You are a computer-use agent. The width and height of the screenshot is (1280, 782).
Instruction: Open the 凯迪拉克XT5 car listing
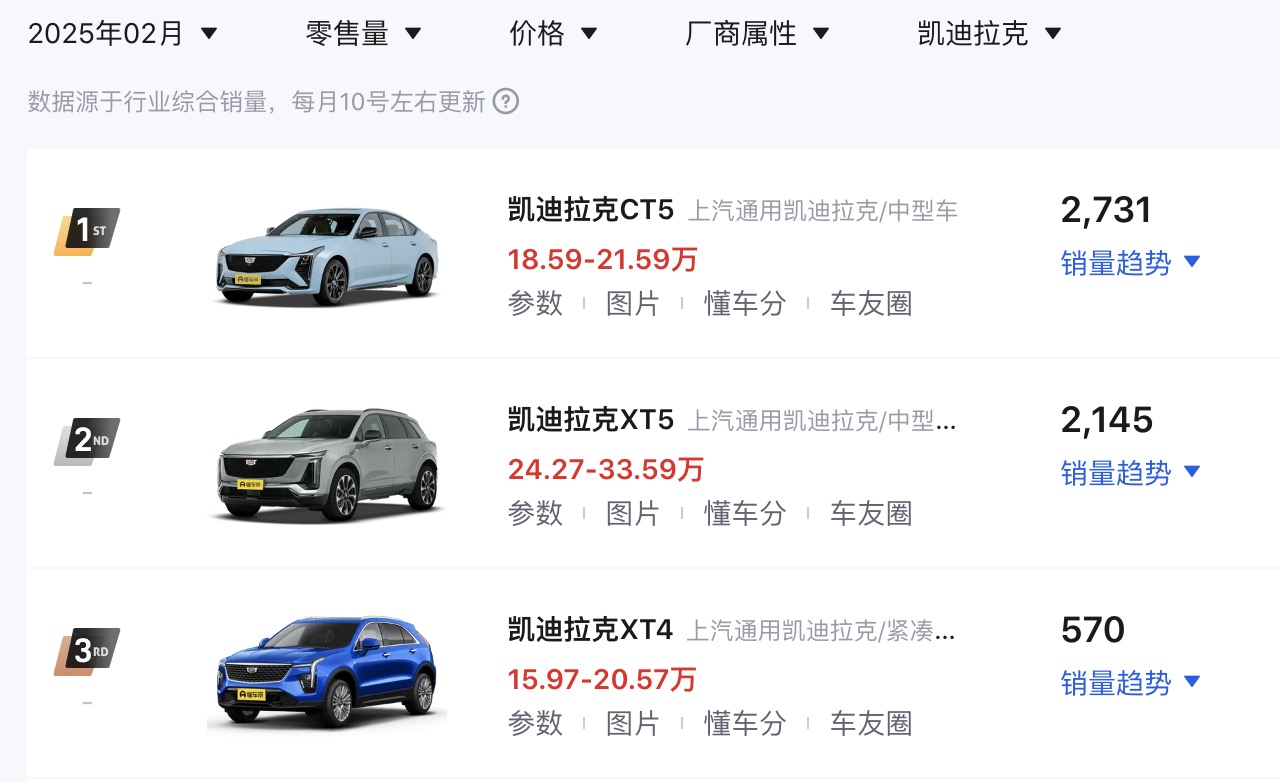590,420
